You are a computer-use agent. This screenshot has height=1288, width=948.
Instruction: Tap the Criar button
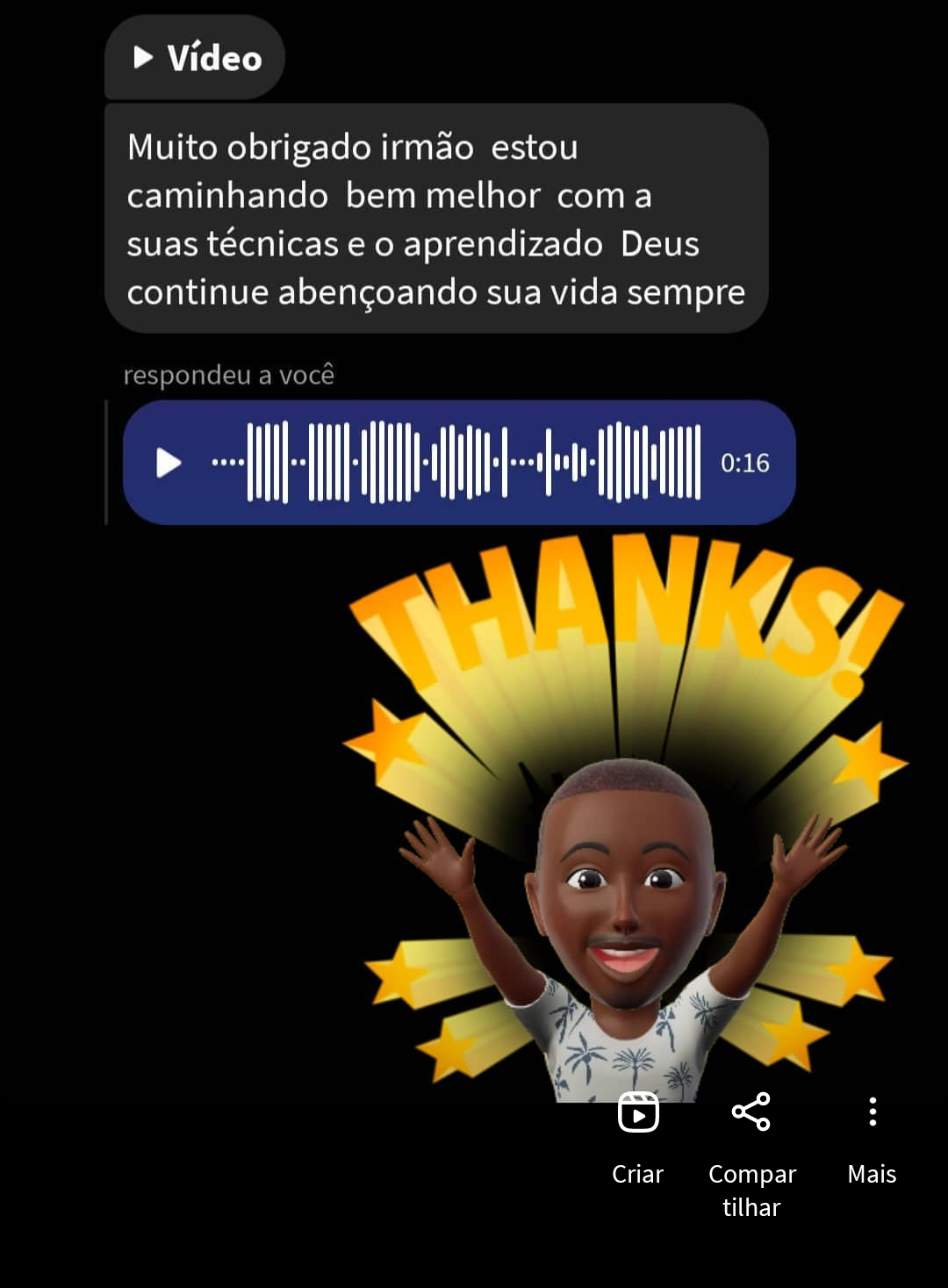pyautogui.click(x=638, y=1137)
